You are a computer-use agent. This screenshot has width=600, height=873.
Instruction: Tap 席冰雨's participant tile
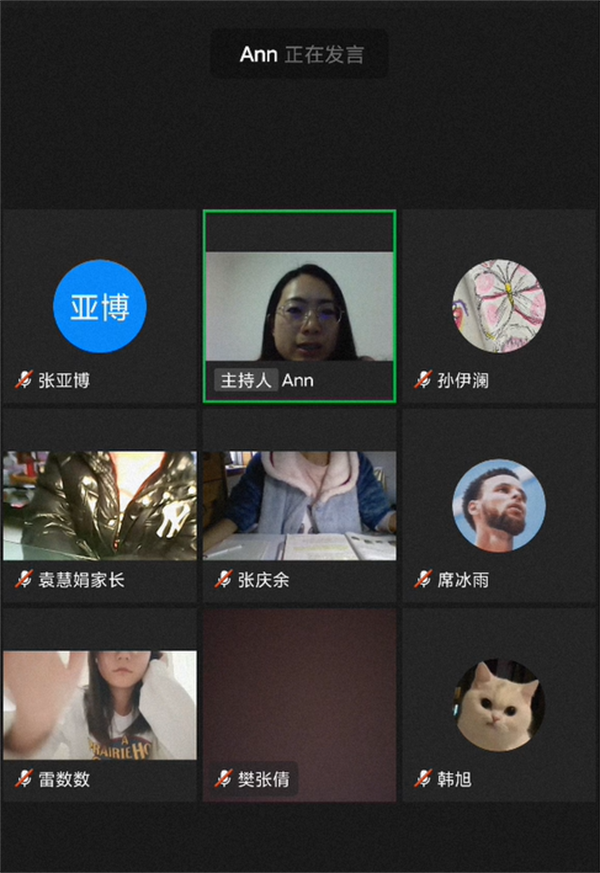499,505
